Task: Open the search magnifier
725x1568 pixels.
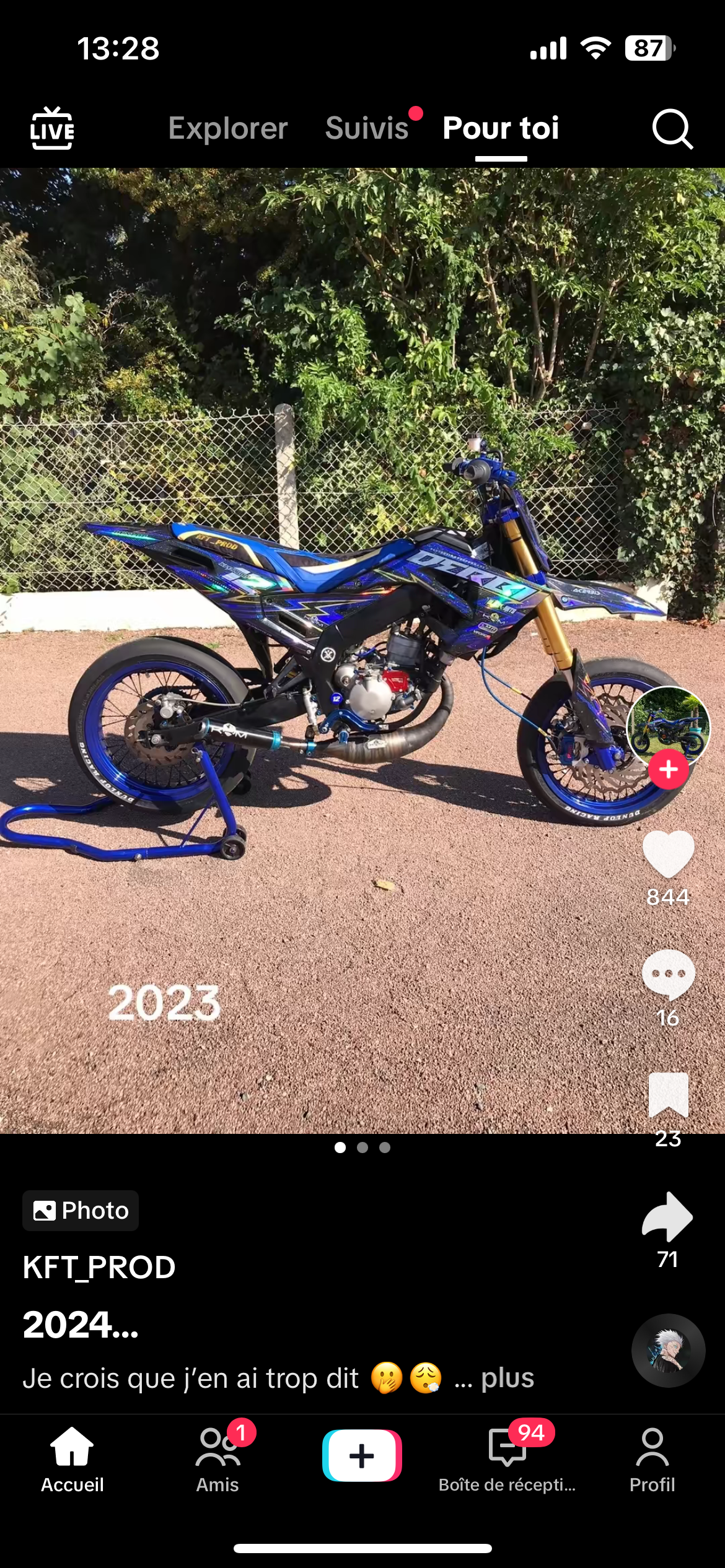Action: click(672, 129)
